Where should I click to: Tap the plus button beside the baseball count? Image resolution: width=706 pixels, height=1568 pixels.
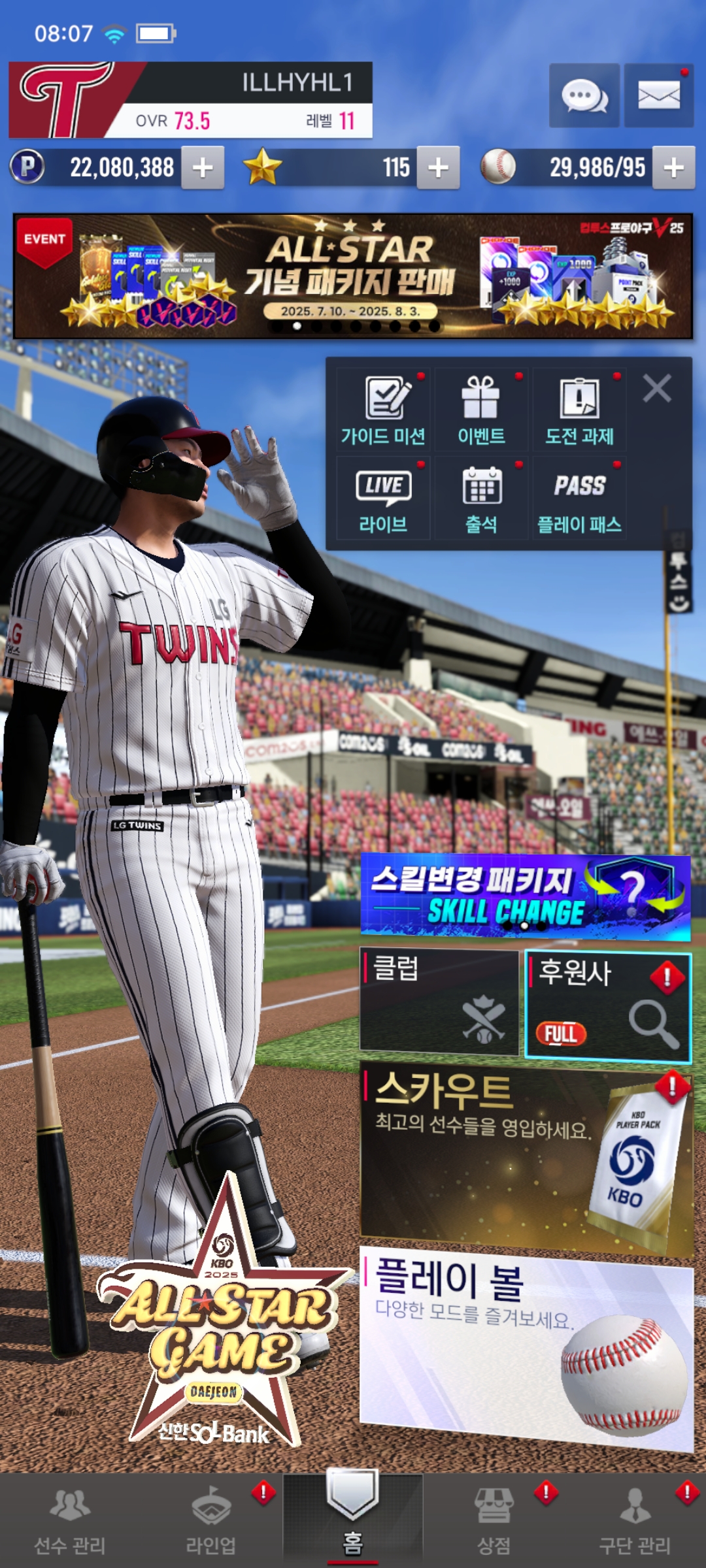674,168
